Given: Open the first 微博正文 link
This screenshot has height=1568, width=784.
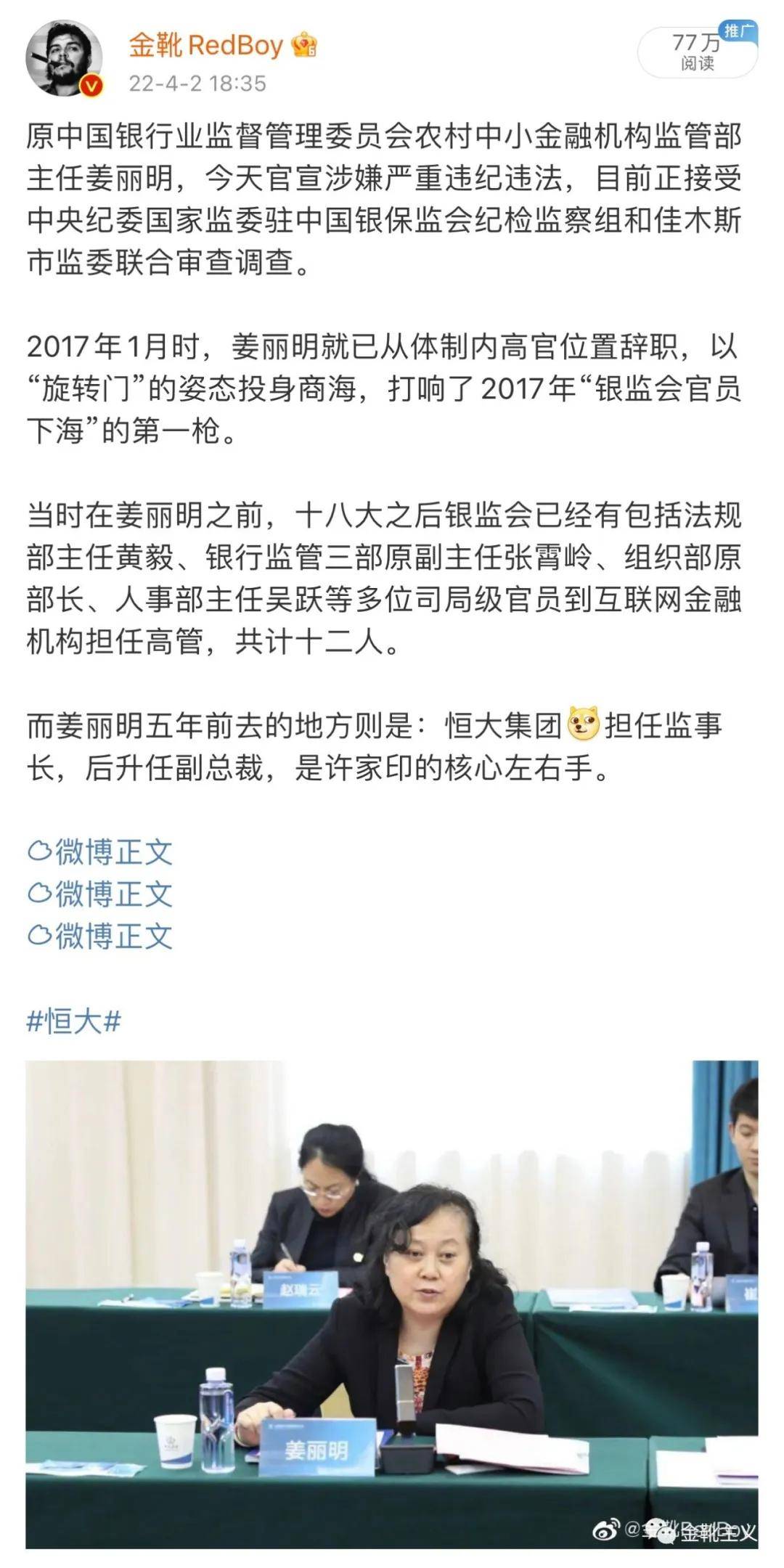Looking at the screenshot, I should [x=100, y=852].
